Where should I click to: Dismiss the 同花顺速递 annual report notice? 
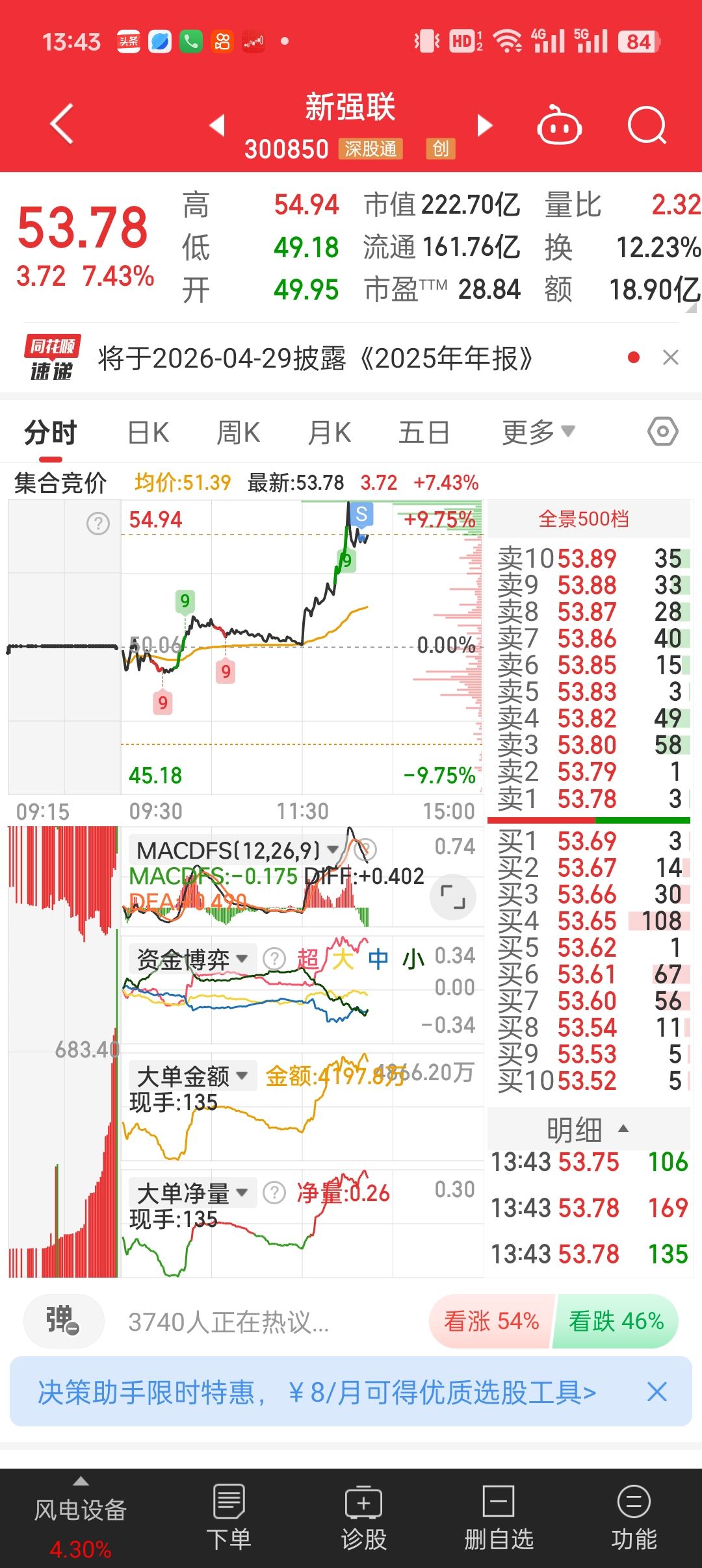pos(670,357)
